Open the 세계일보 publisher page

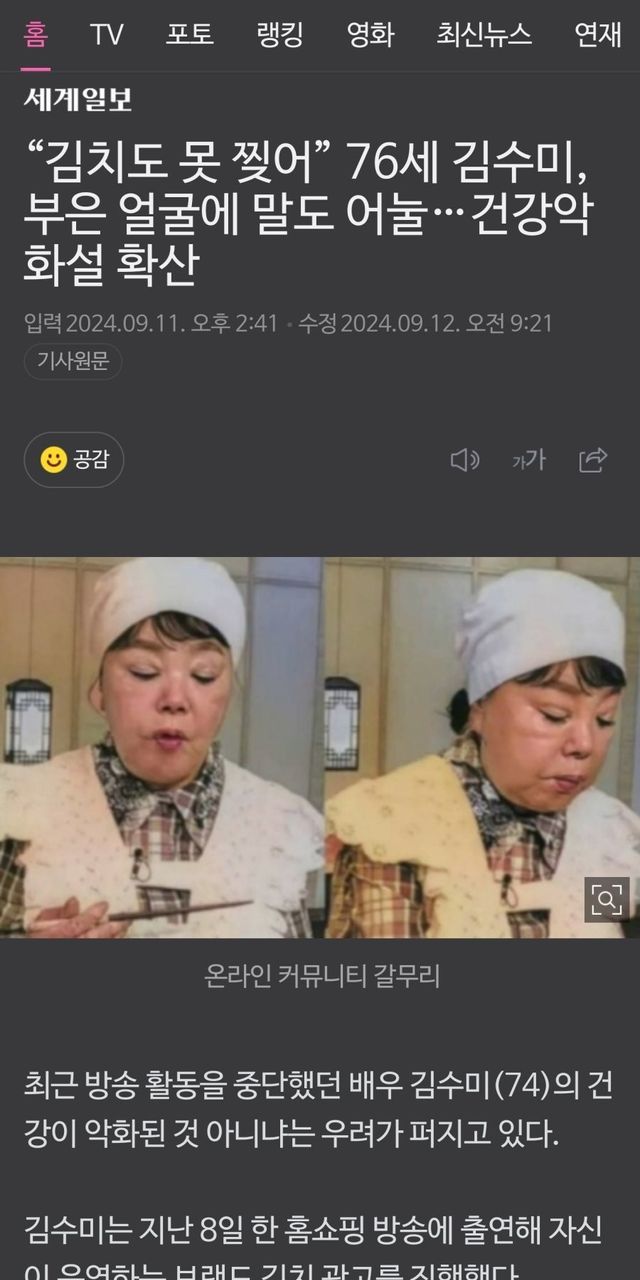pyautogui.click(x=77, y=99)
